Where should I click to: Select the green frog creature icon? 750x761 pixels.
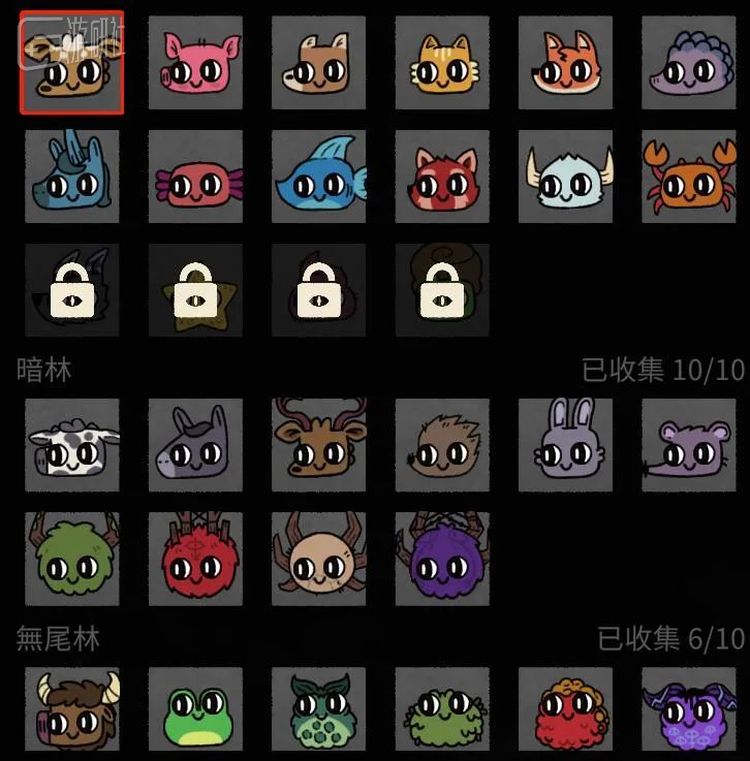pos(196,710)
